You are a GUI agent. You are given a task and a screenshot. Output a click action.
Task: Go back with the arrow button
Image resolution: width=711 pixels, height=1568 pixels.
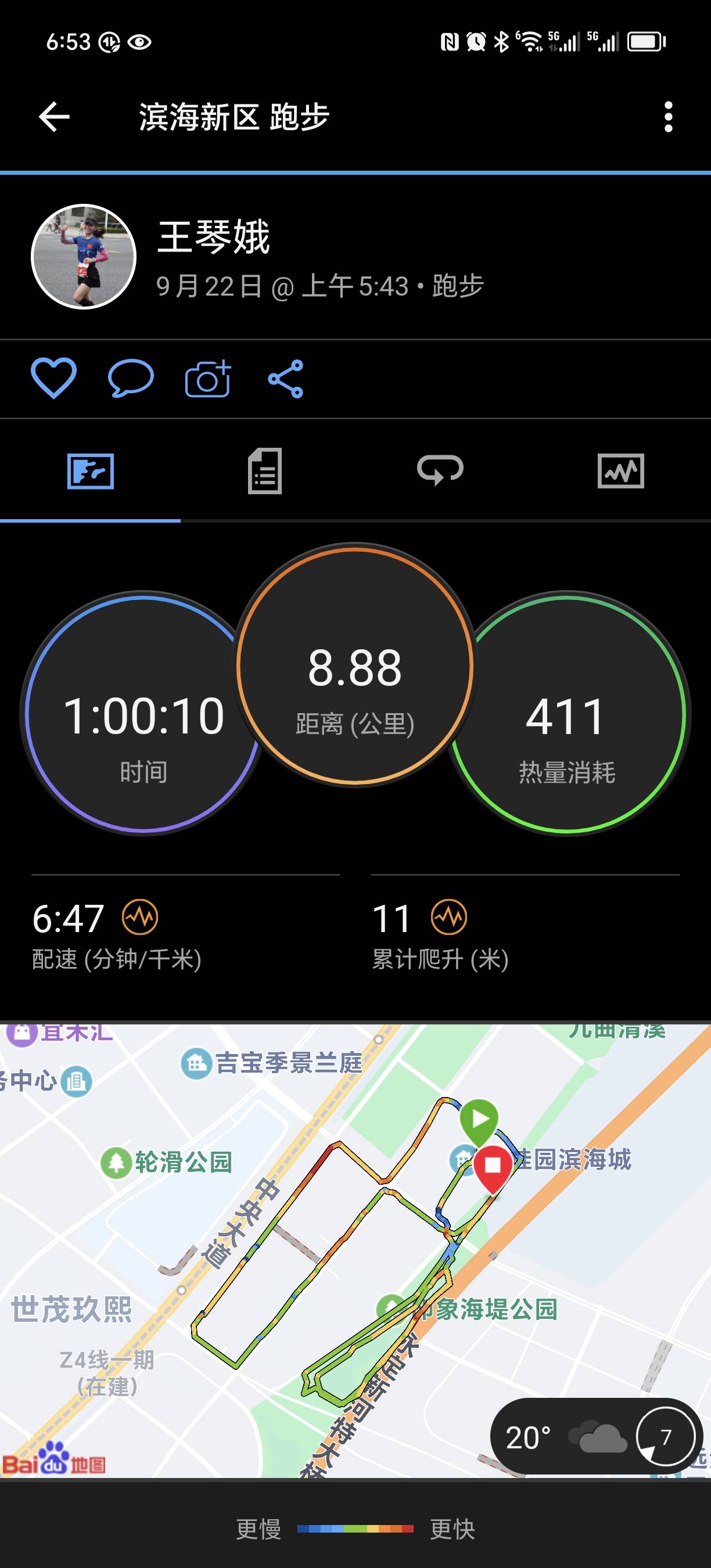(53, 116)
